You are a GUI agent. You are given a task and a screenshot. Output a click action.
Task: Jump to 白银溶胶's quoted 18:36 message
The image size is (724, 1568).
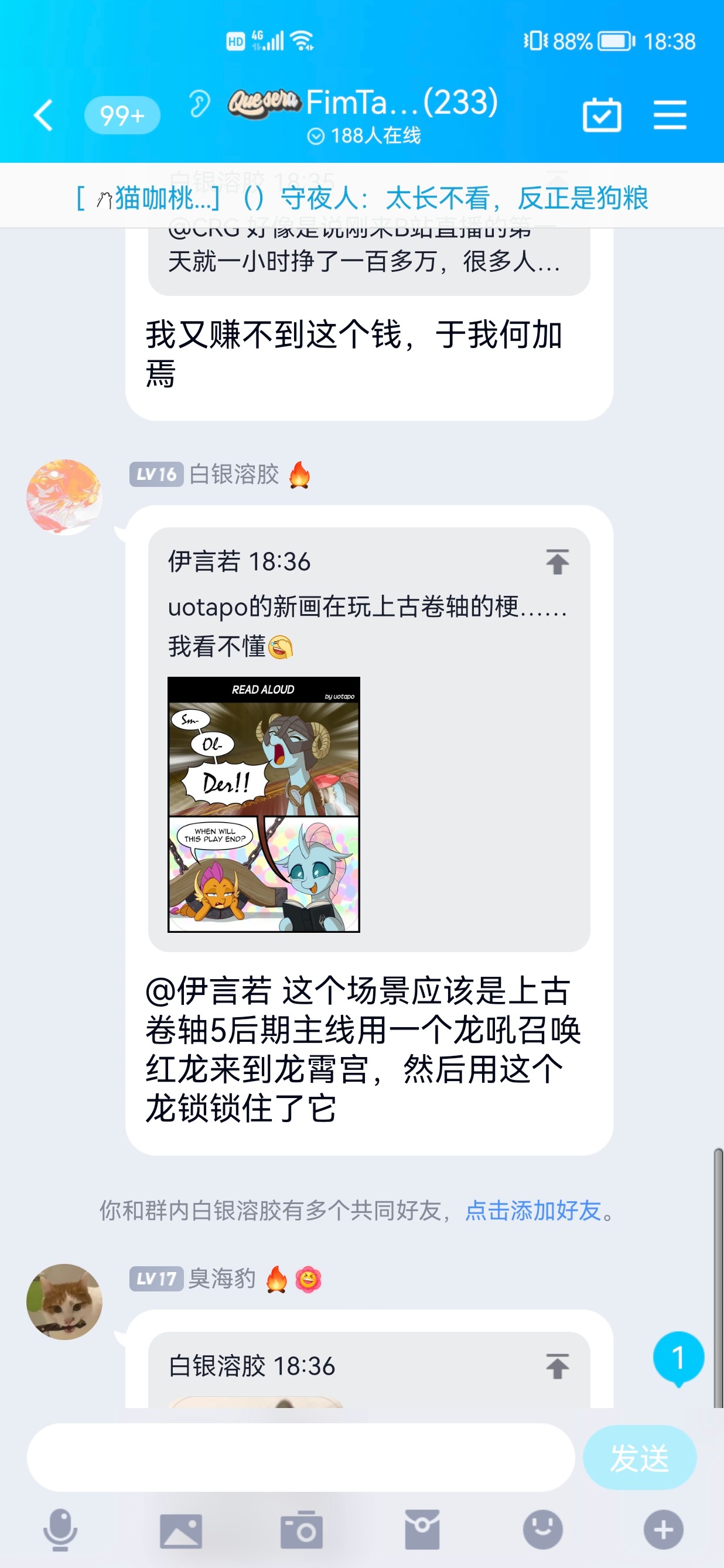click(556, 1366)
